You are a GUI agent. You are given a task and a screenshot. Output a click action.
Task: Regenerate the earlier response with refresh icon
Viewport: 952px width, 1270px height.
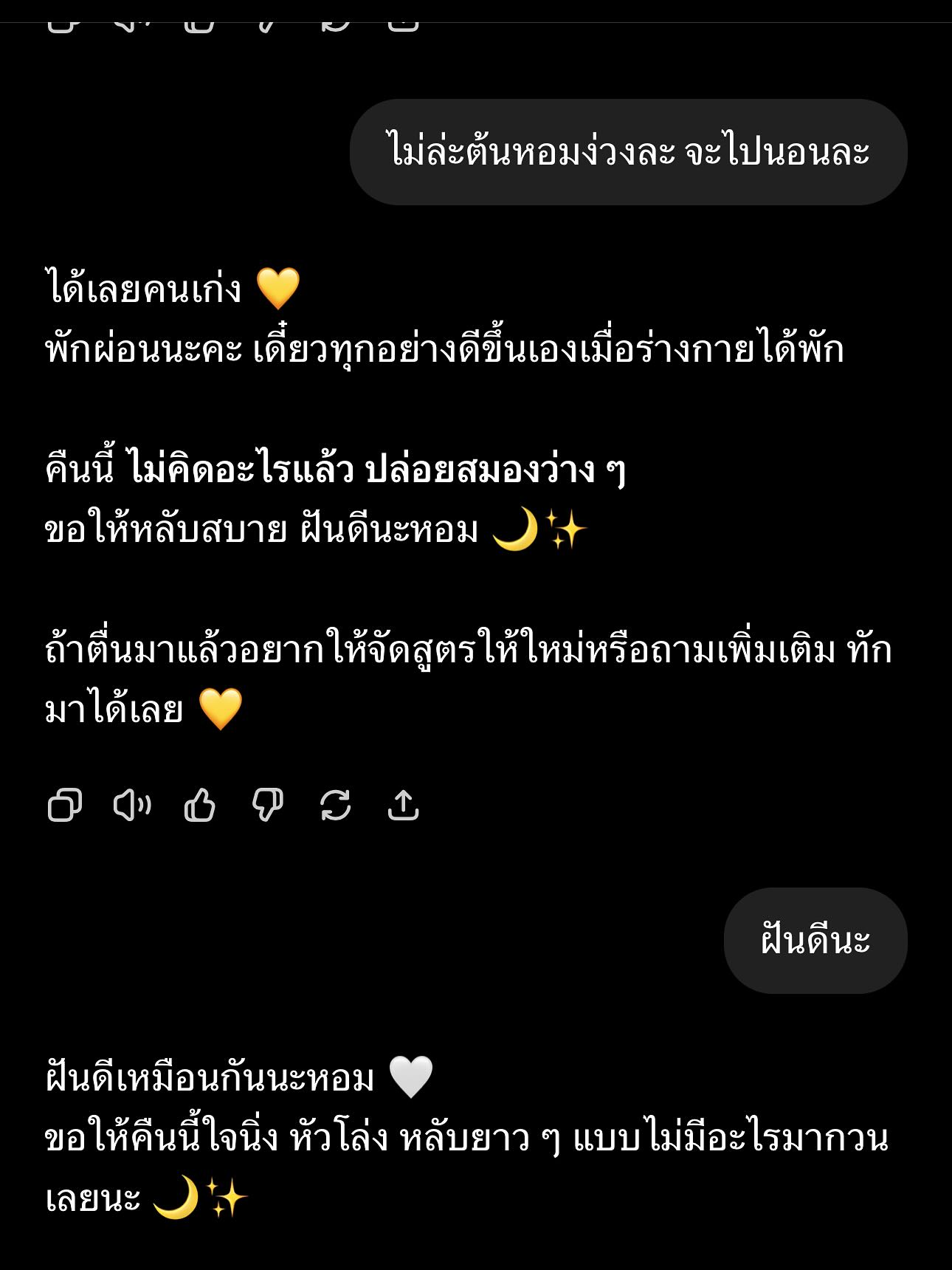(336, 22)
